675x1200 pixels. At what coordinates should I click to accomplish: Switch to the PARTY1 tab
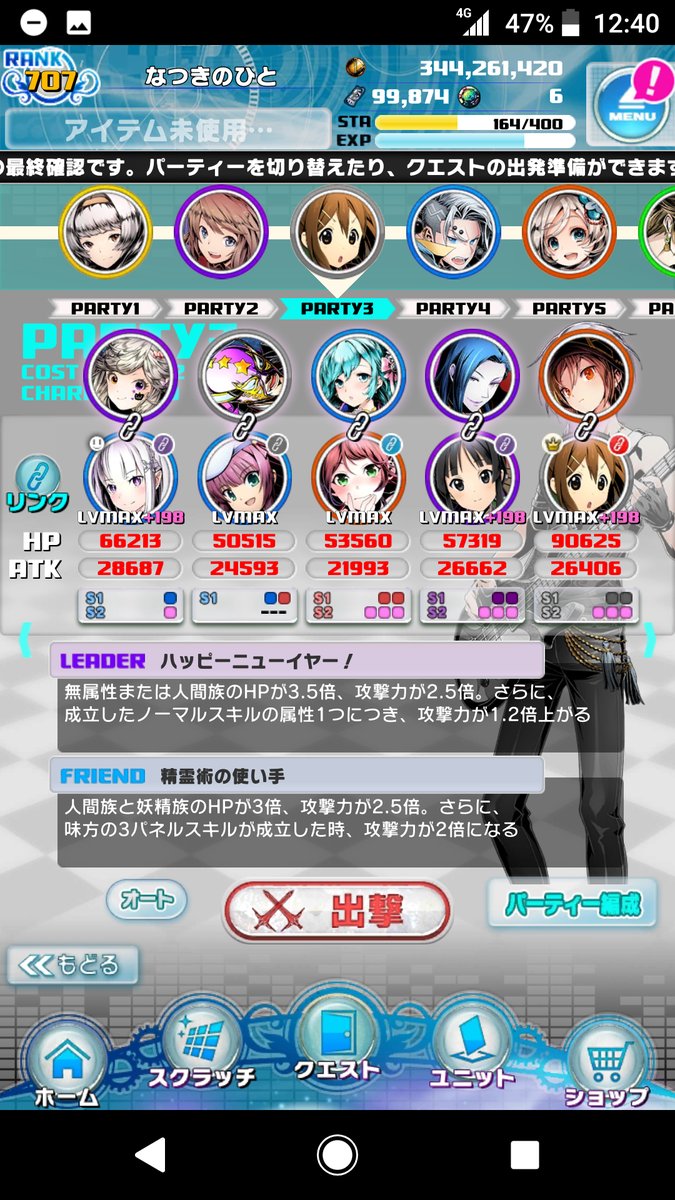[104, 309]
